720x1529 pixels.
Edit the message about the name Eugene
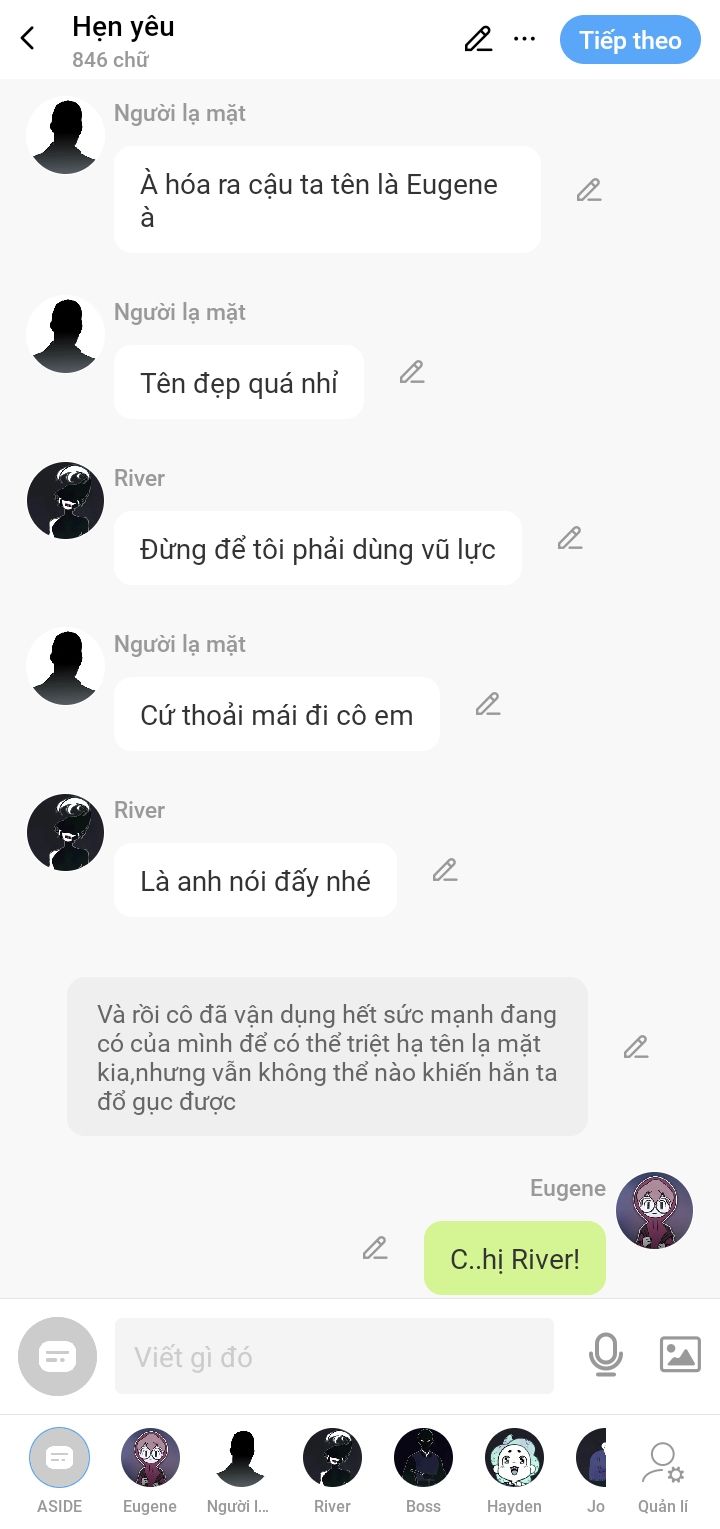pyautogui.click(x=589, y=190)
